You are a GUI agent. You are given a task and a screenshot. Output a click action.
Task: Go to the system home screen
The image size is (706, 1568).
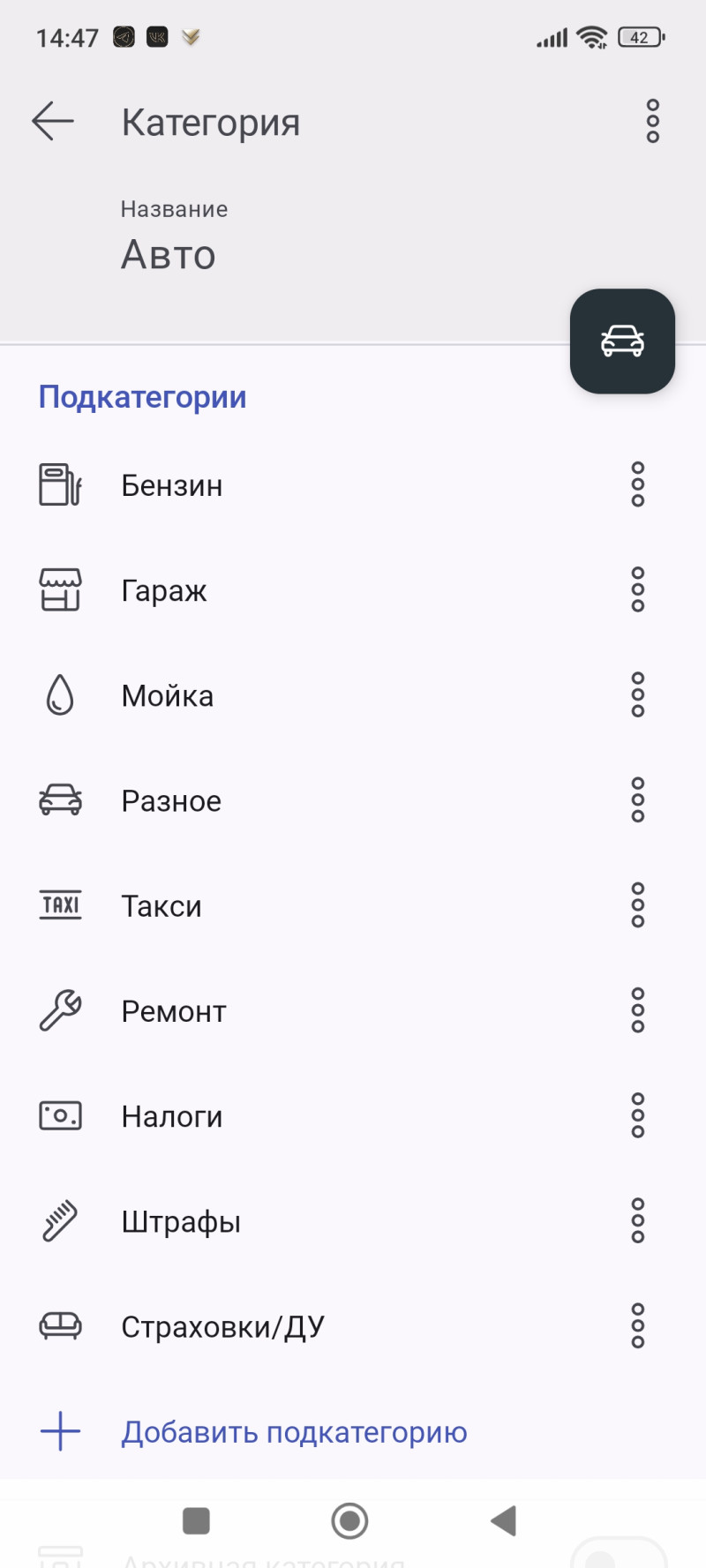349,1520
